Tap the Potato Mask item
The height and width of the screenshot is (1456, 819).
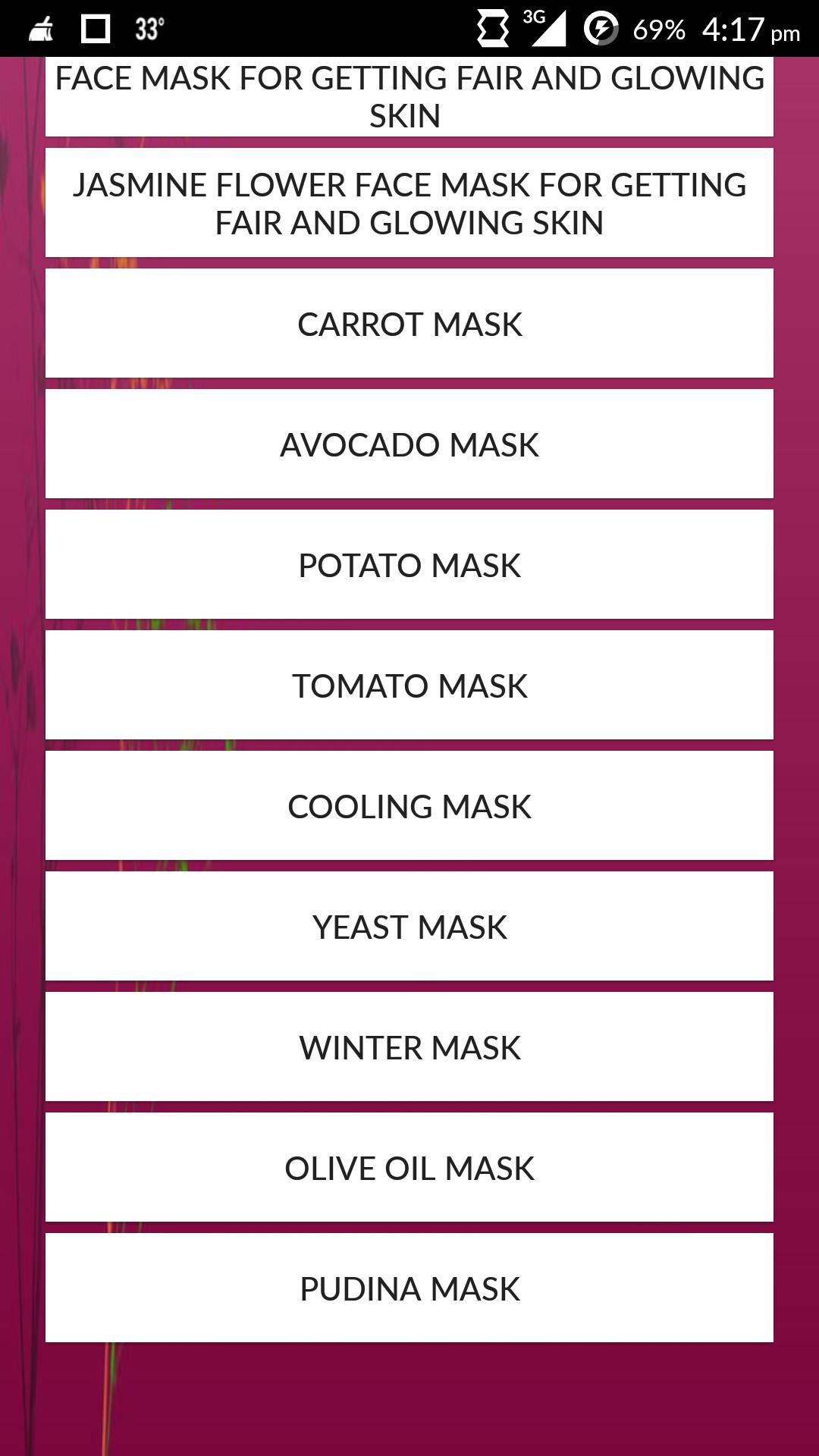click(409, 565)
